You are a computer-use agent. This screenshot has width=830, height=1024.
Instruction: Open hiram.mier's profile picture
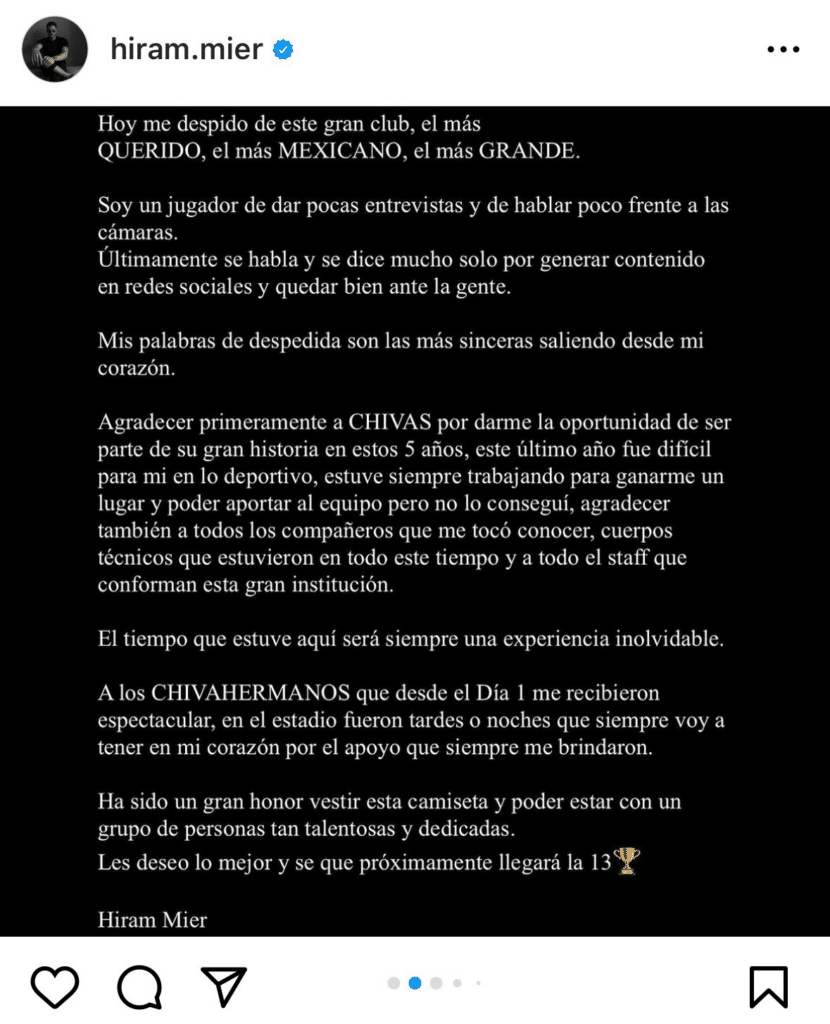[54, 49]
